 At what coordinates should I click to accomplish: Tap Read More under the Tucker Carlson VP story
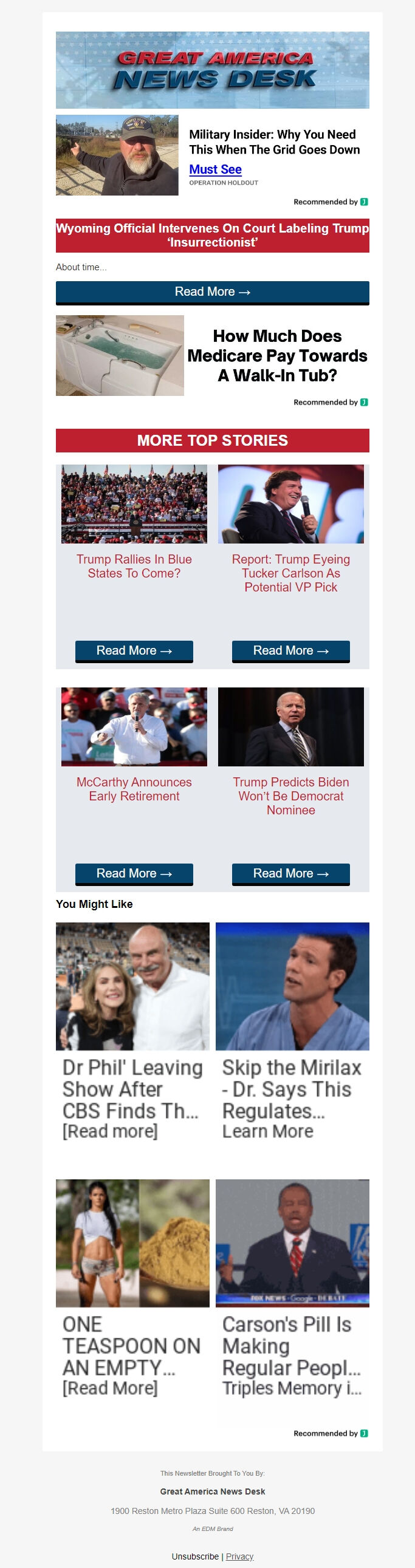(x=290, y=650)
